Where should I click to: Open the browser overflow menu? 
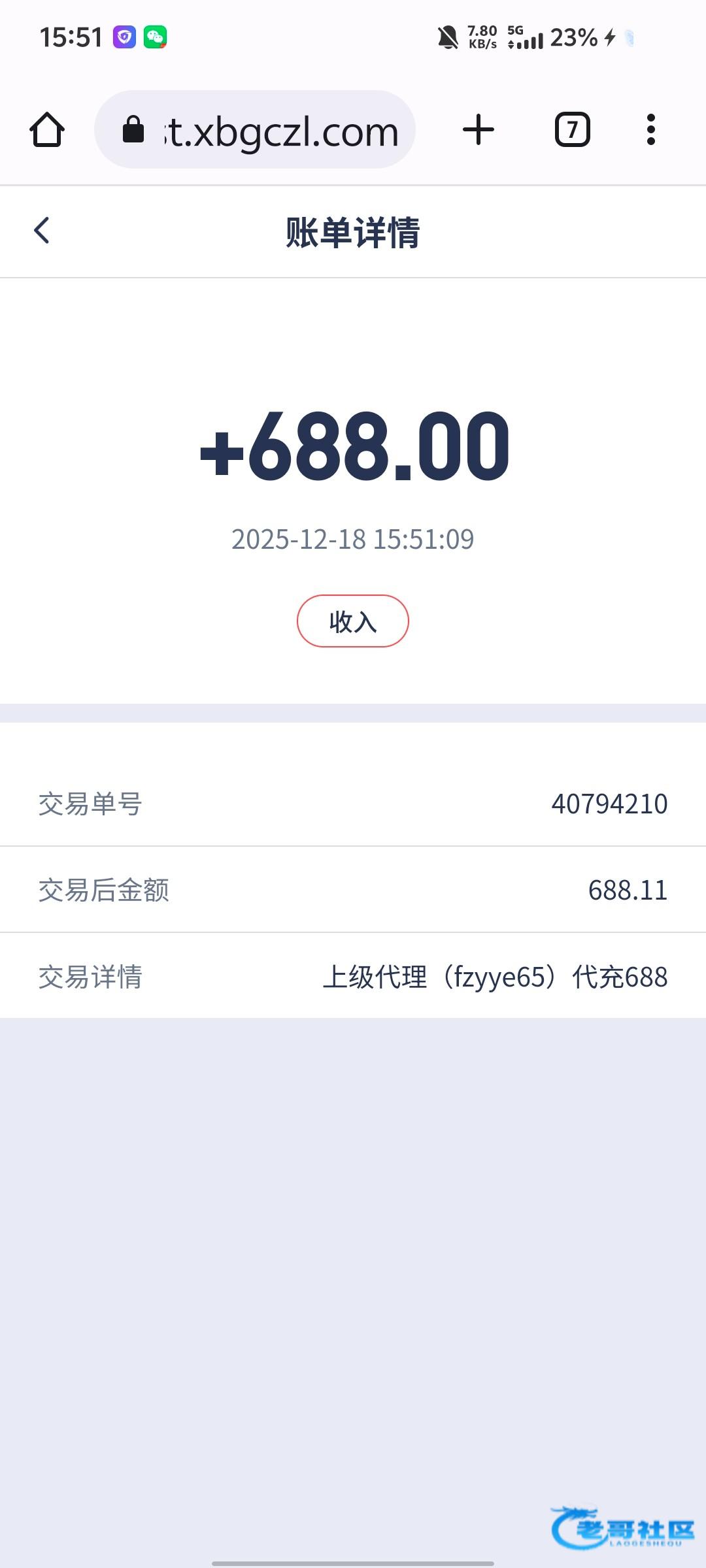click(650, 129)
